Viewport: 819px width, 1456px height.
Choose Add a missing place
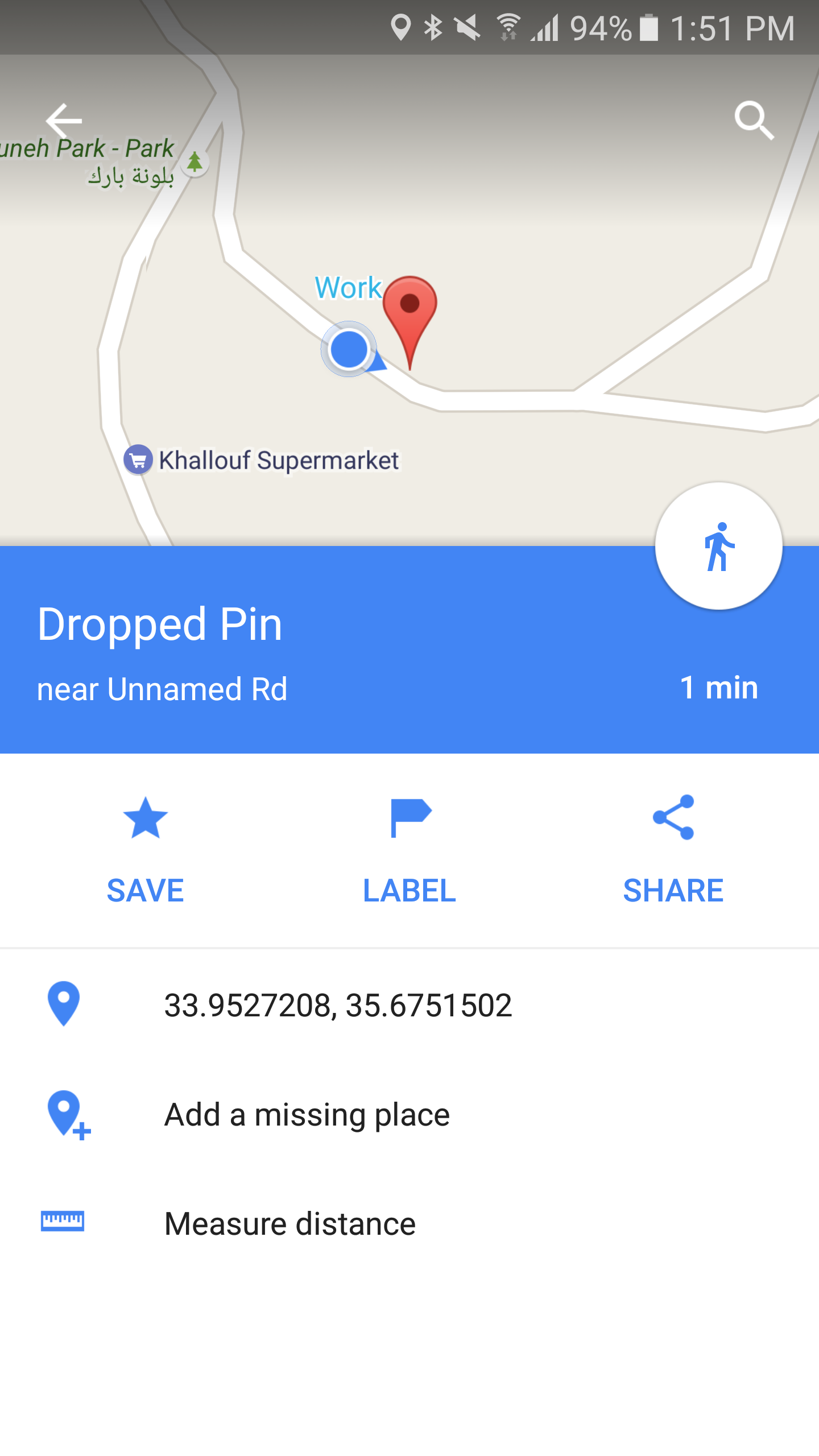pyautogui.click(x=306, y=1114)
